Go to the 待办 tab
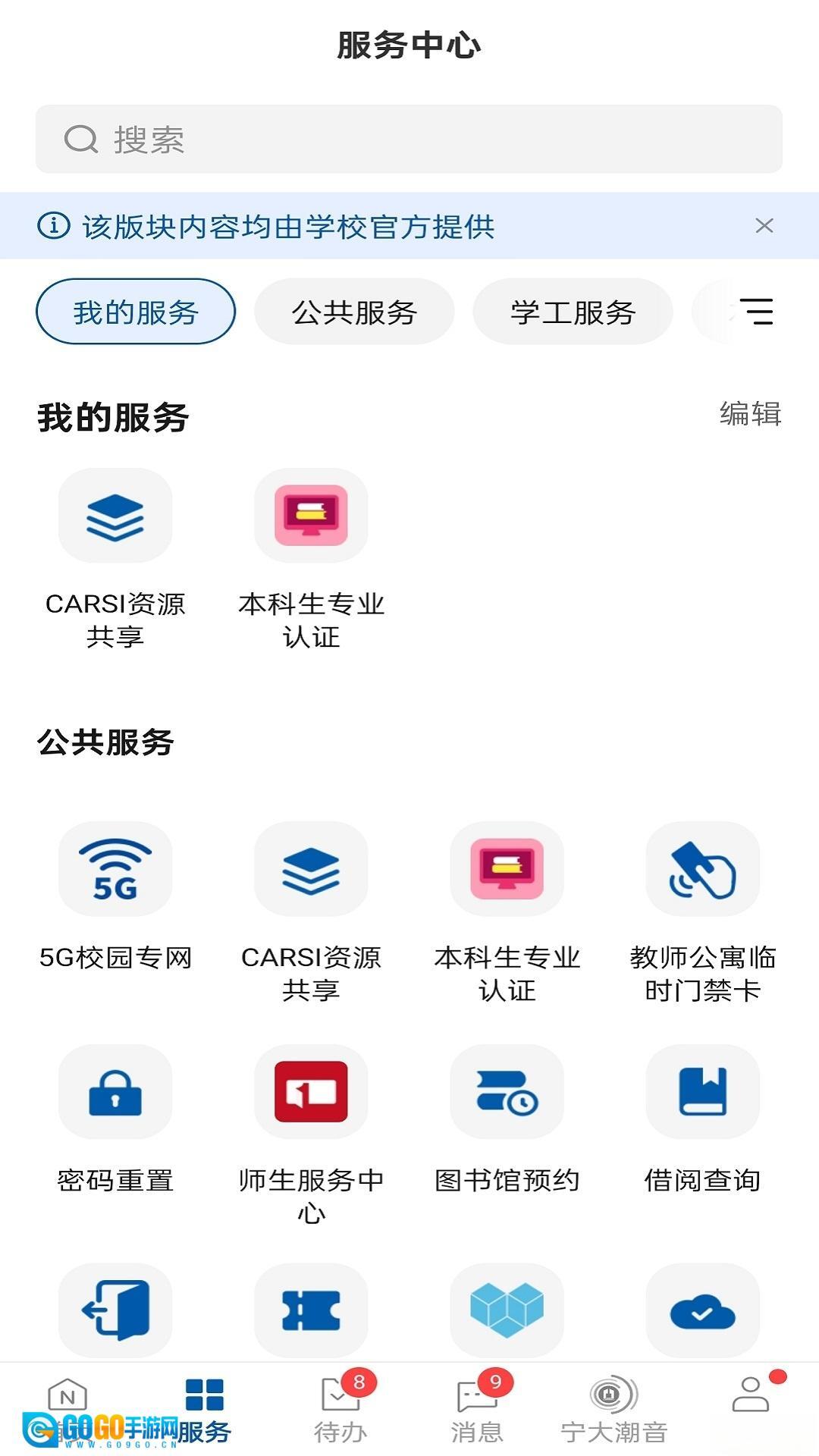 340,1409
